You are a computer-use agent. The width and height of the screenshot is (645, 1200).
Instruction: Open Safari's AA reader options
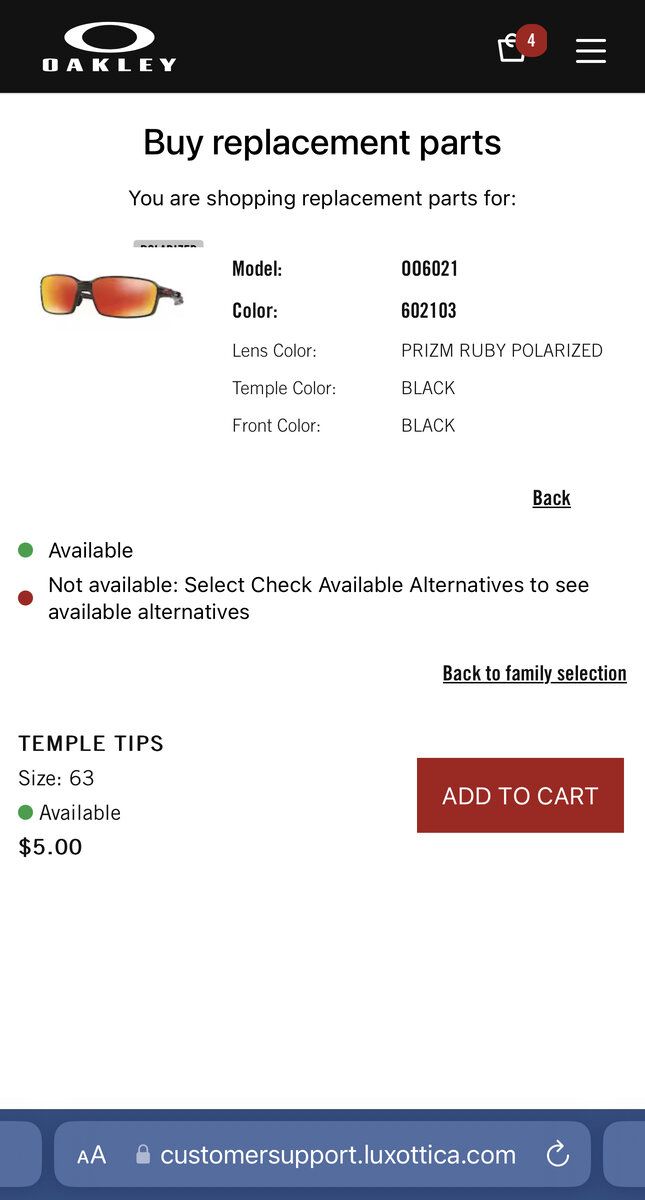(x=91, y=1155)
